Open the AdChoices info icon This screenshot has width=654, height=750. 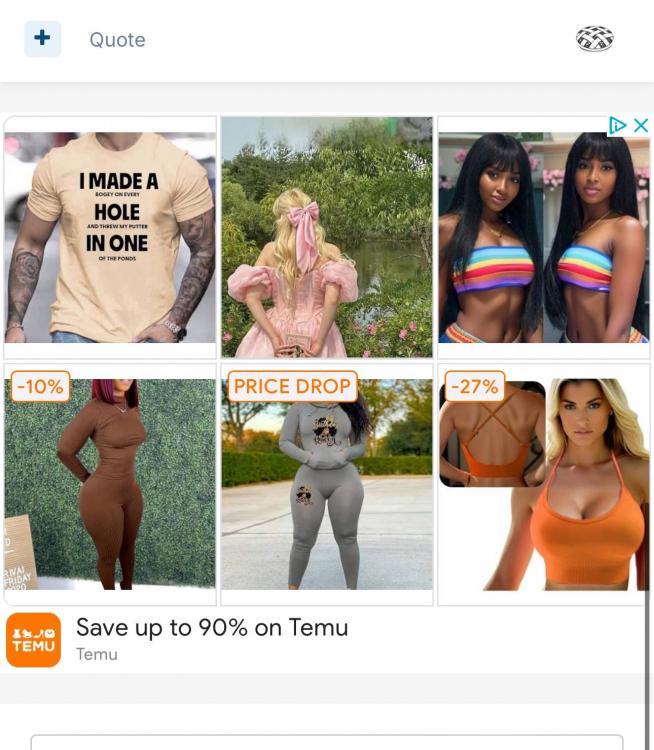[x=618, y=125]
